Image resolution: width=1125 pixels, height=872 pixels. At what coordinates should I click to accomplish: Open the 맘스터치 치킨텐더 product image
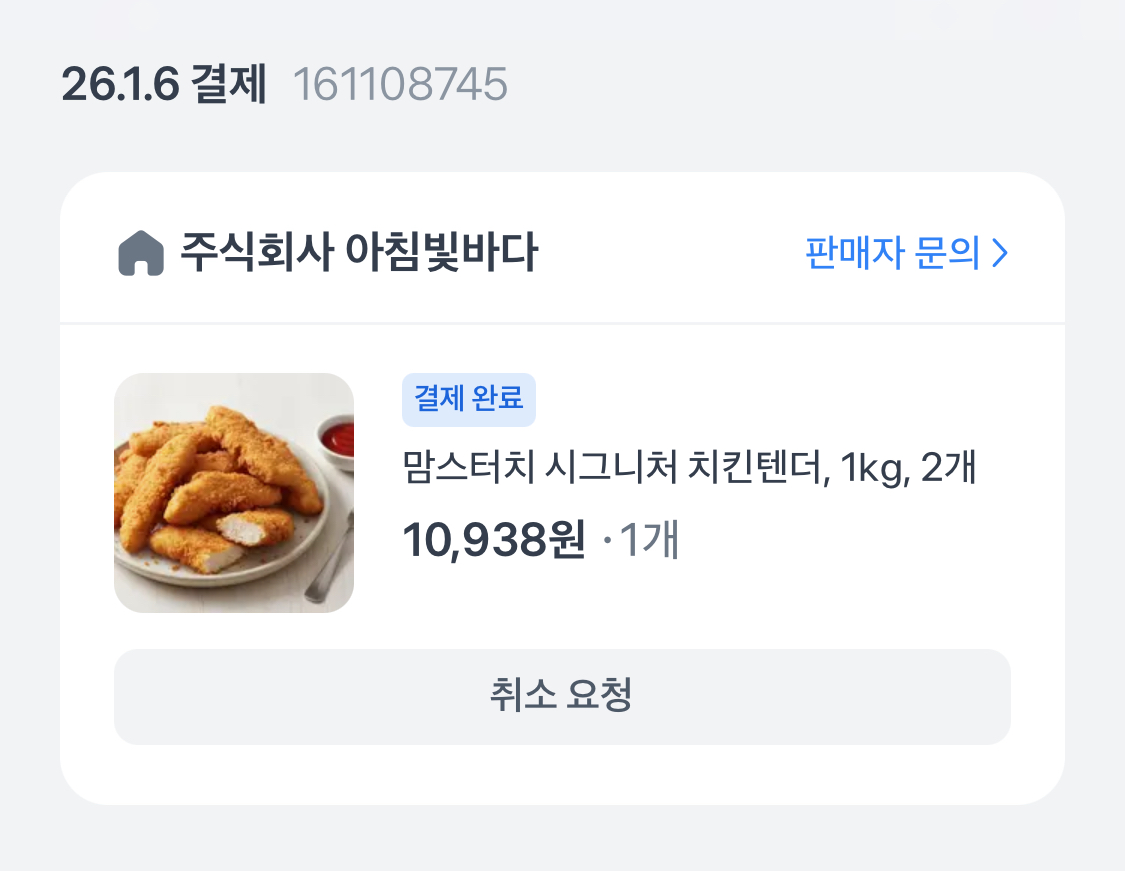pos(234,493)
